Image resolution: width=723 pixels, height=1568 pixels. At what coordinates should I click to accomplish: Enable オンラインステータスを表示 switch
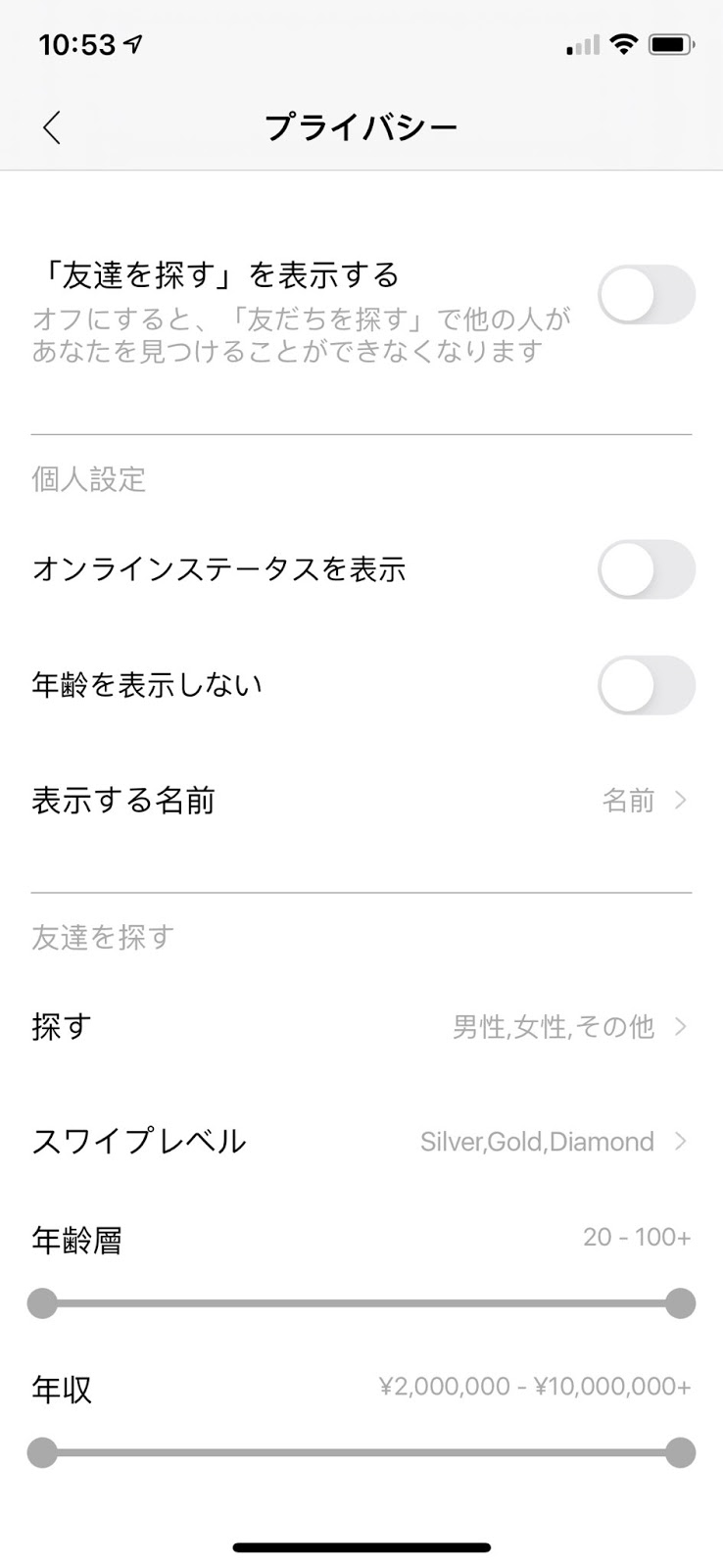click(x=647, y=569)
